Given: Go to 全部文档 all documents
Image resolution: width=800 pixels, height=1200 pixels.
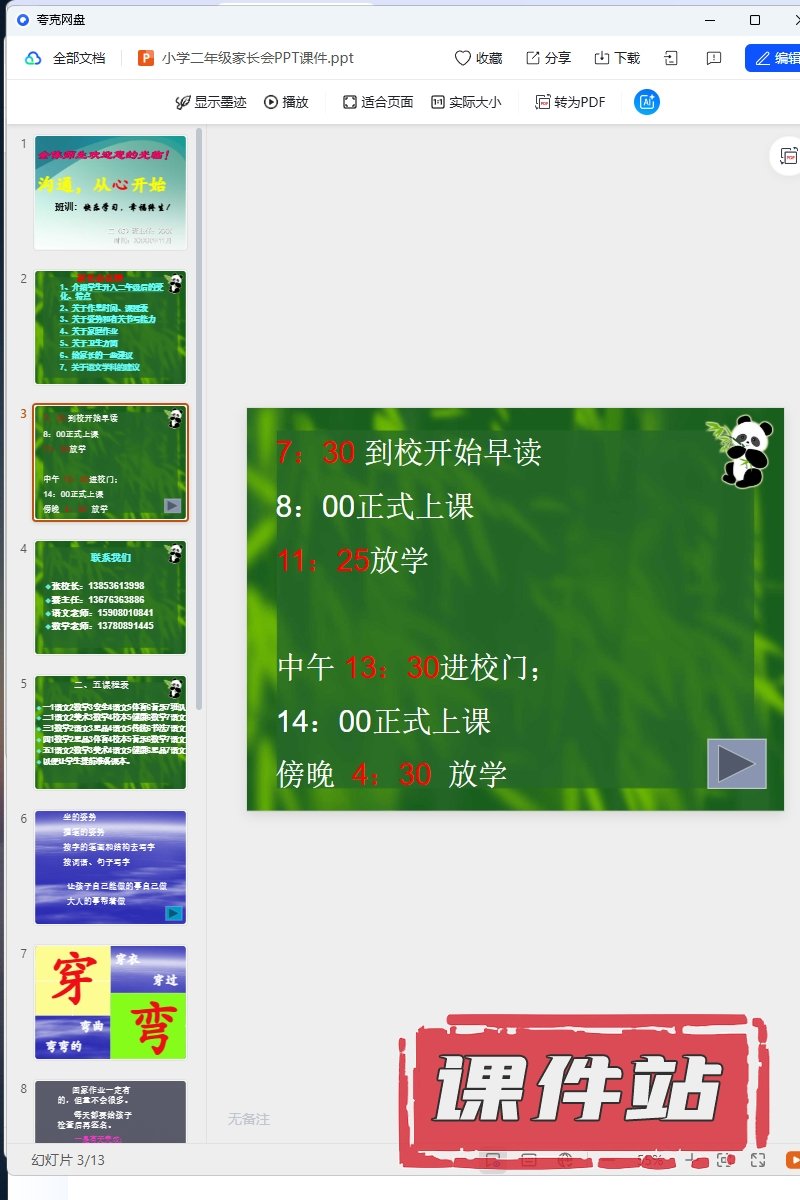Looking at the screenshot, I should [x=66, y=58].
